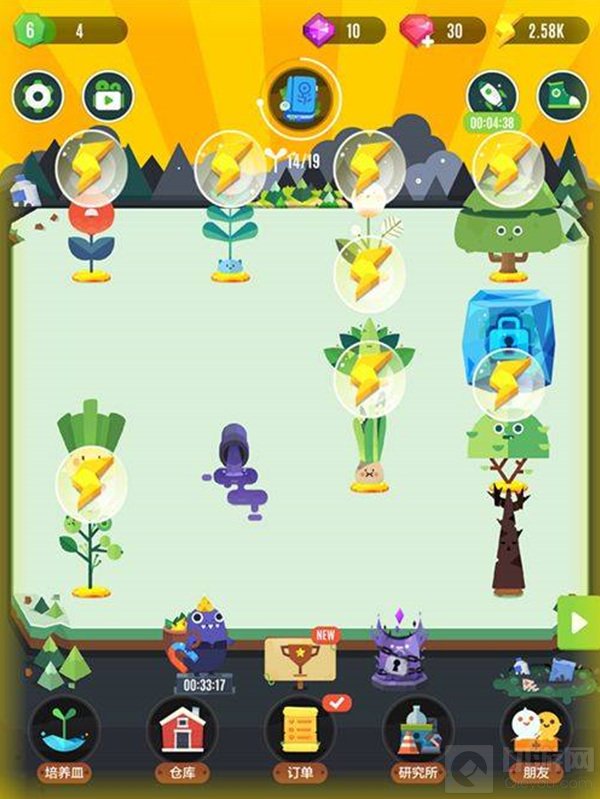600x799 pixels.
Task: Open the NEW trophy sign
Action: click(301, 656)
